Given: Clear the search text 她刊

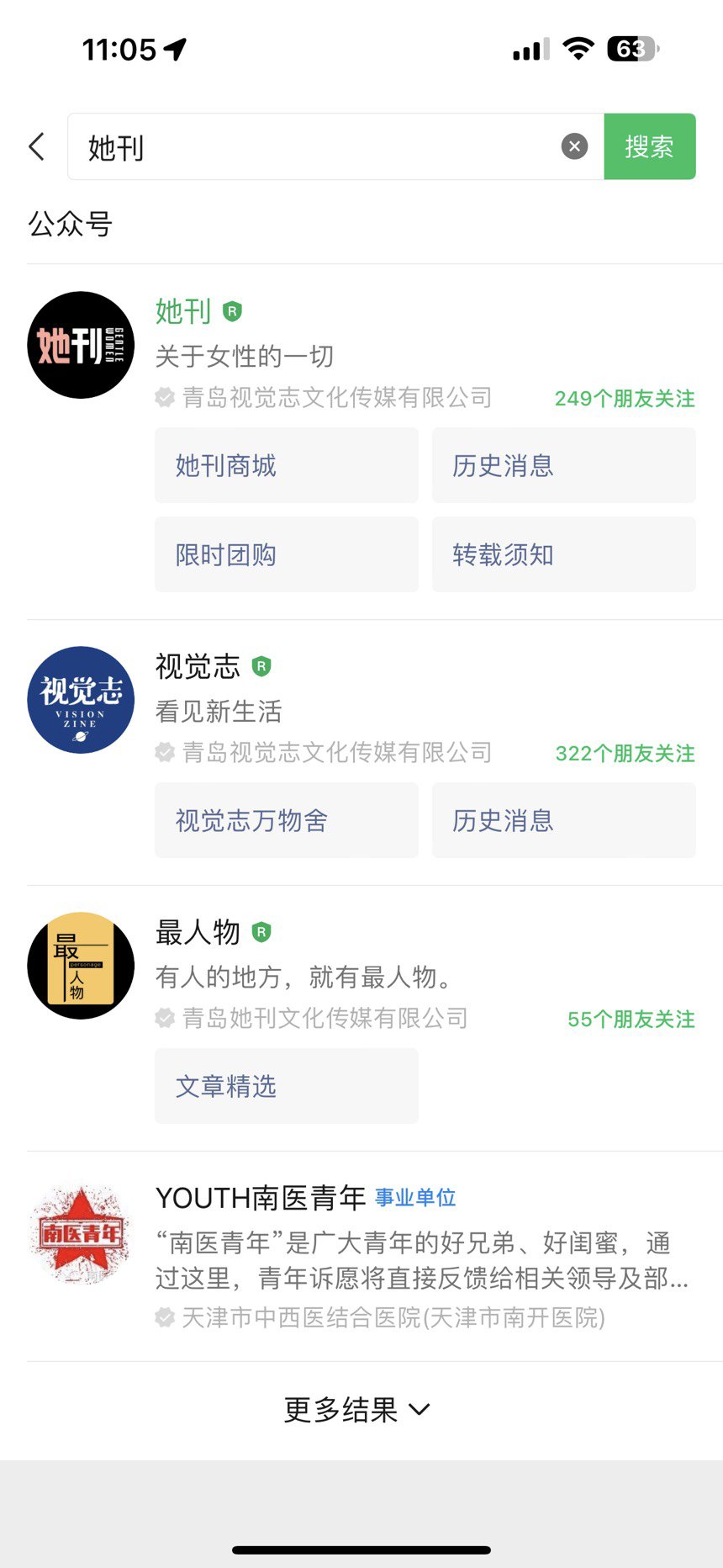Looking at the screenshot, I should pos(574,146).
